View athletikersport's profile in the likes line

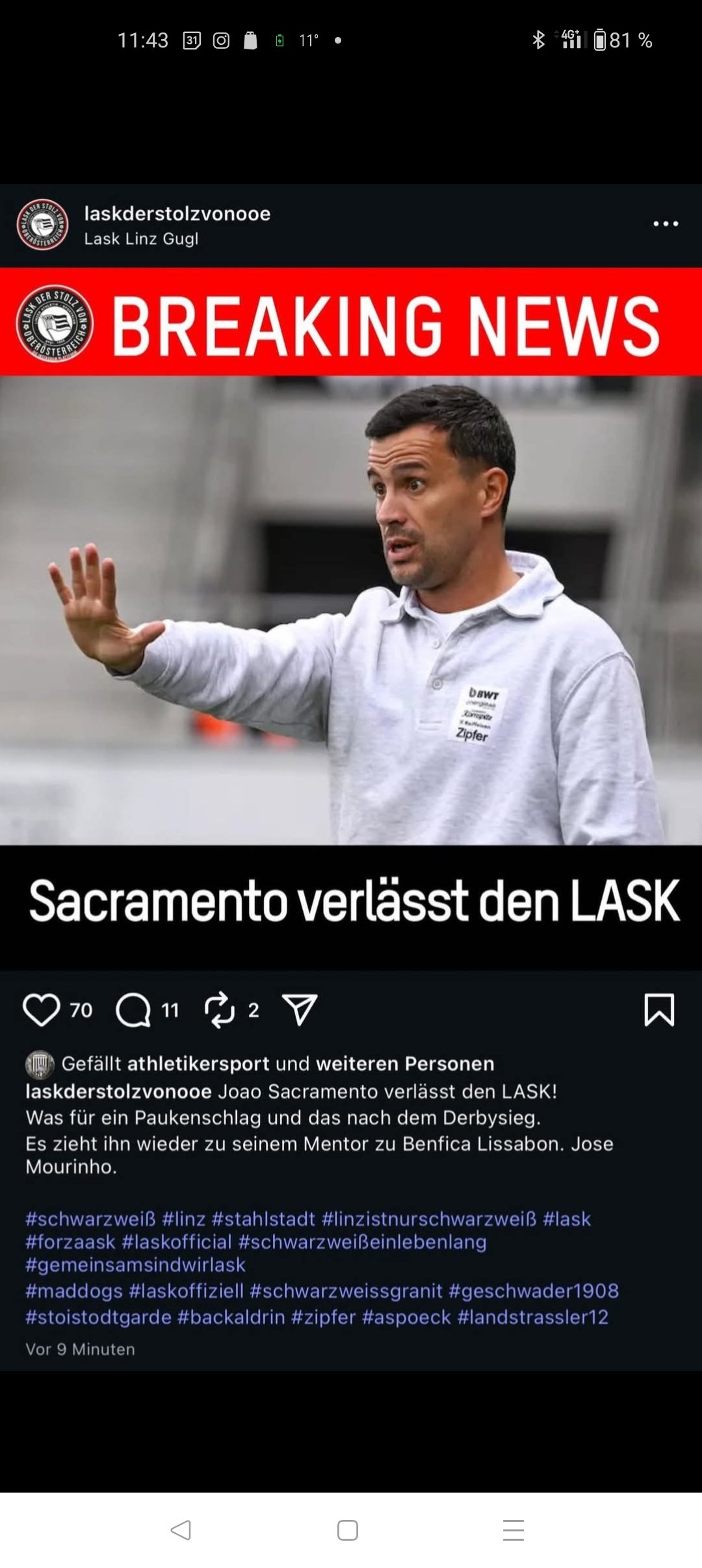pyautogui.click(x=198, y=1064)
